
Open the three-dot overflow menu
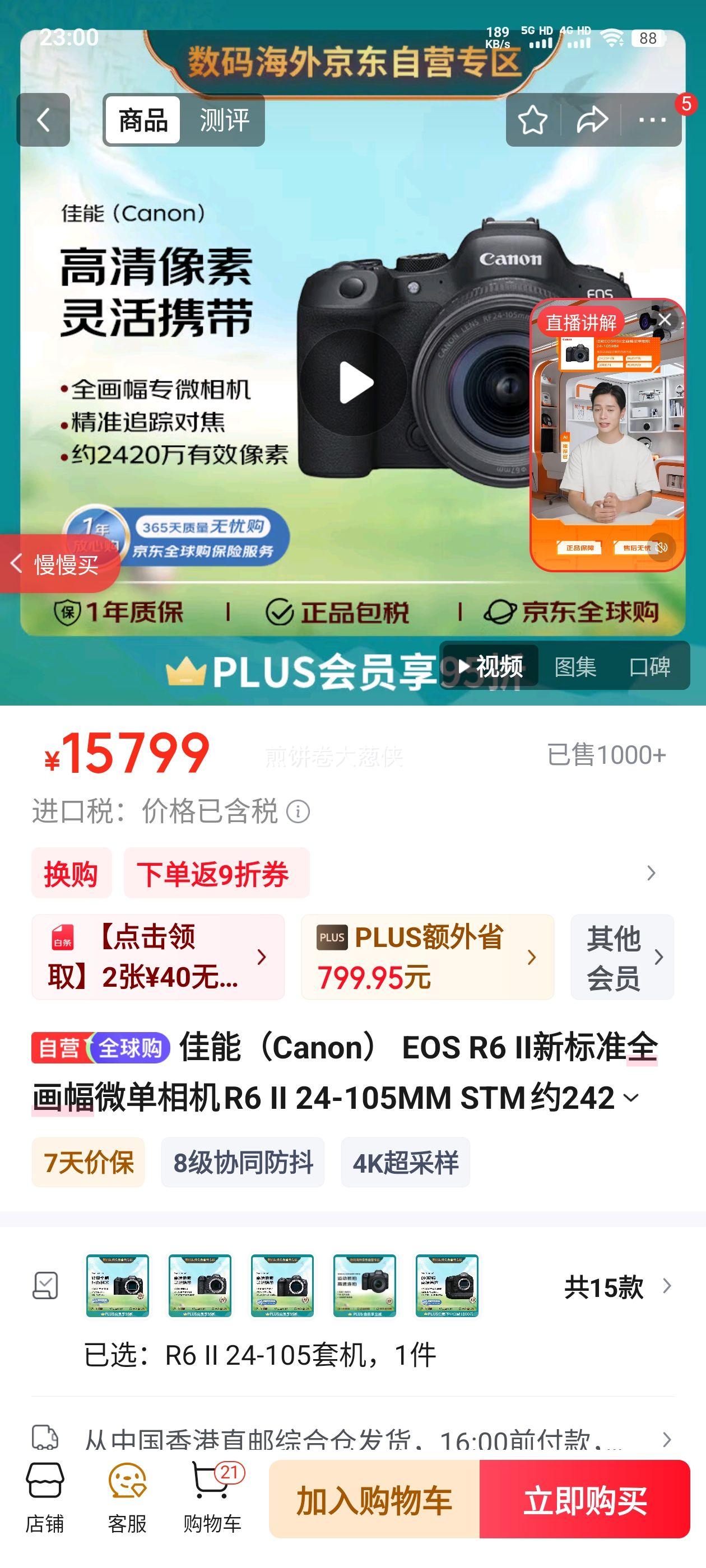point(652,120)
